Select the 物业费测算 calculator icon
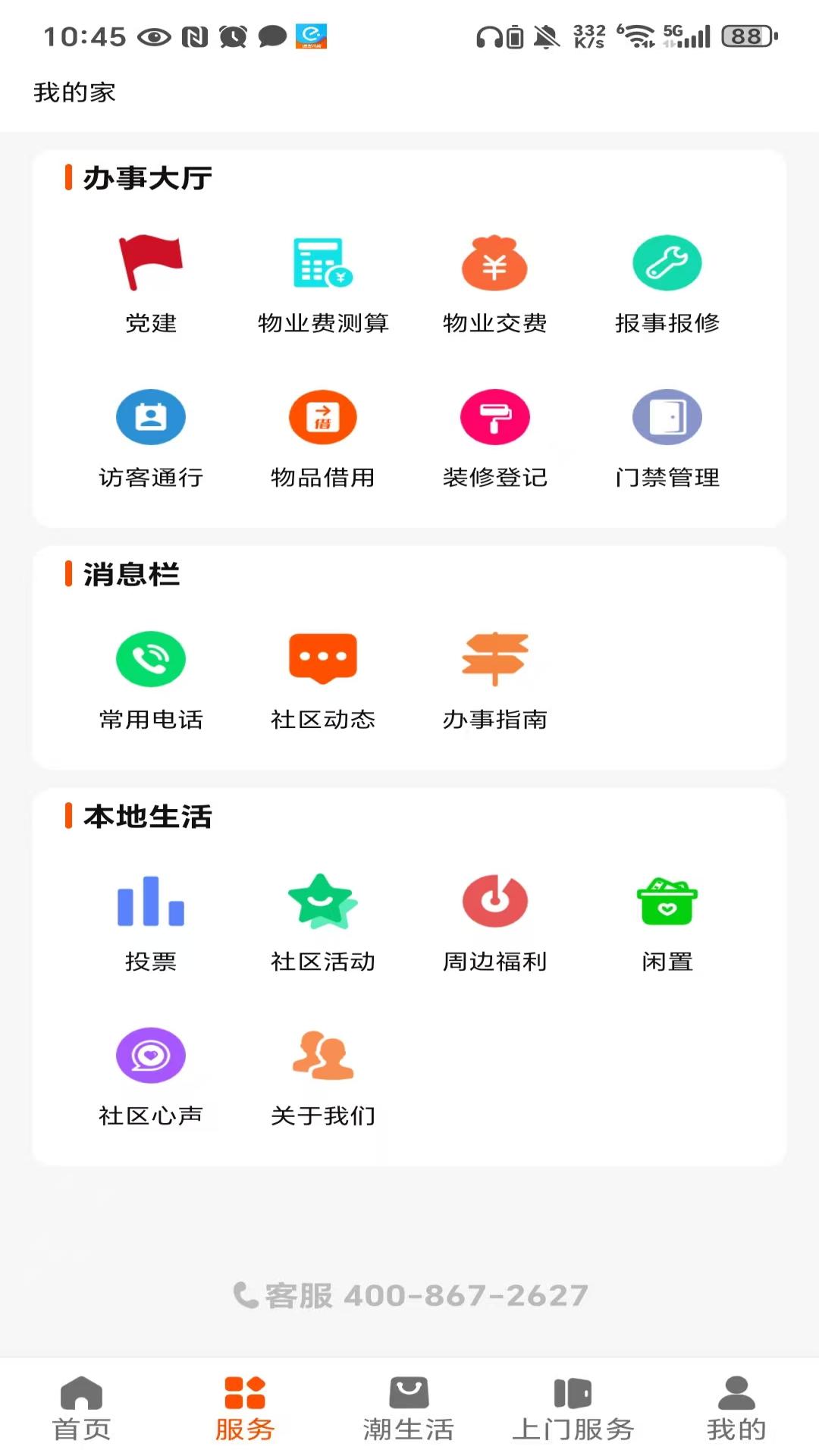The image size is (819, 1456). pos(322,264)
